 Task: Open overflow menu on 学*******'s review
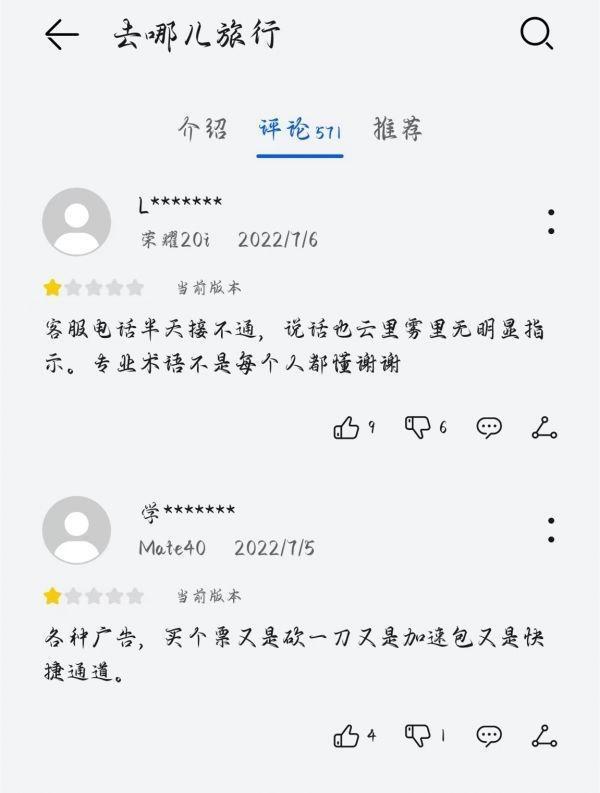click(x=551, y=530)
